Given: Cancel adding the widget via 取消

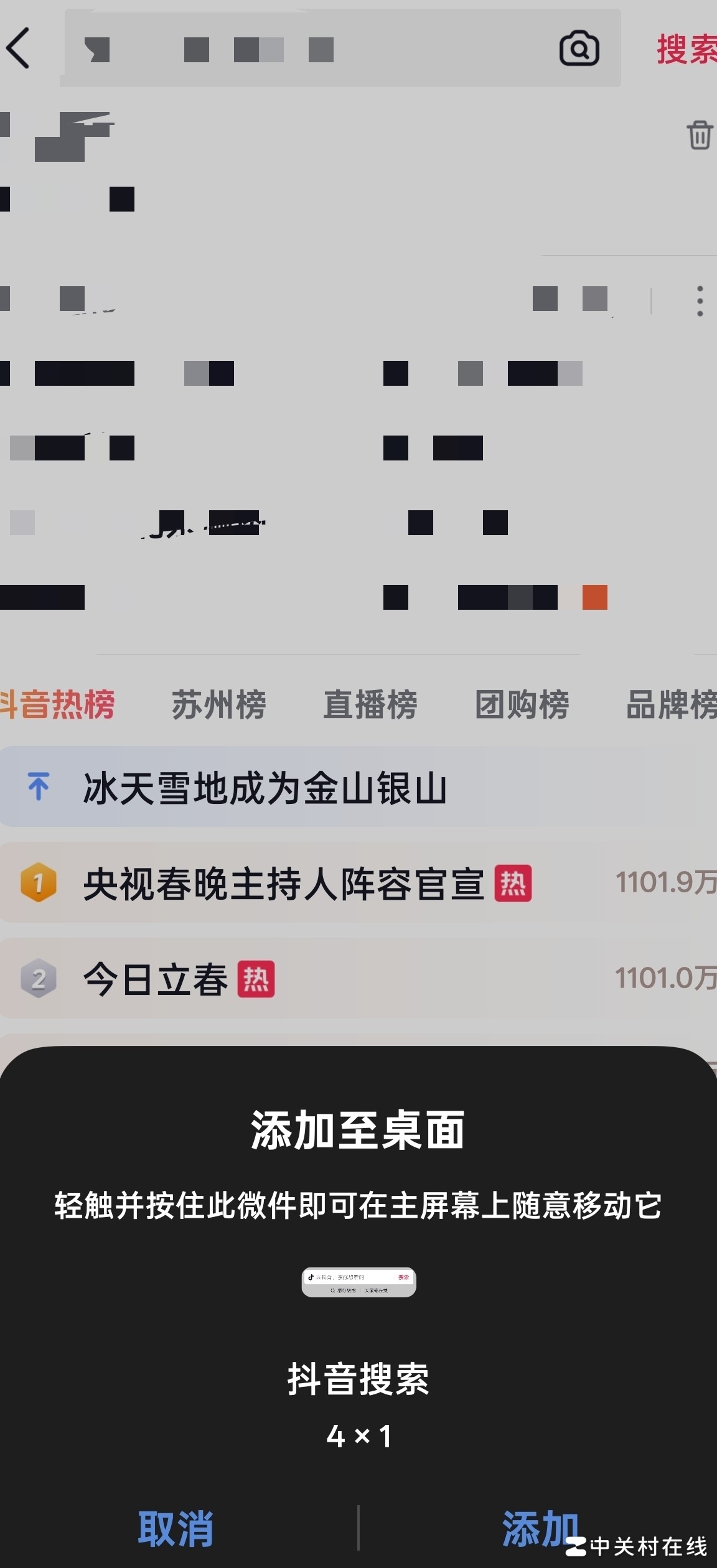Looking at the screenshot, I should coord(176,1528).
